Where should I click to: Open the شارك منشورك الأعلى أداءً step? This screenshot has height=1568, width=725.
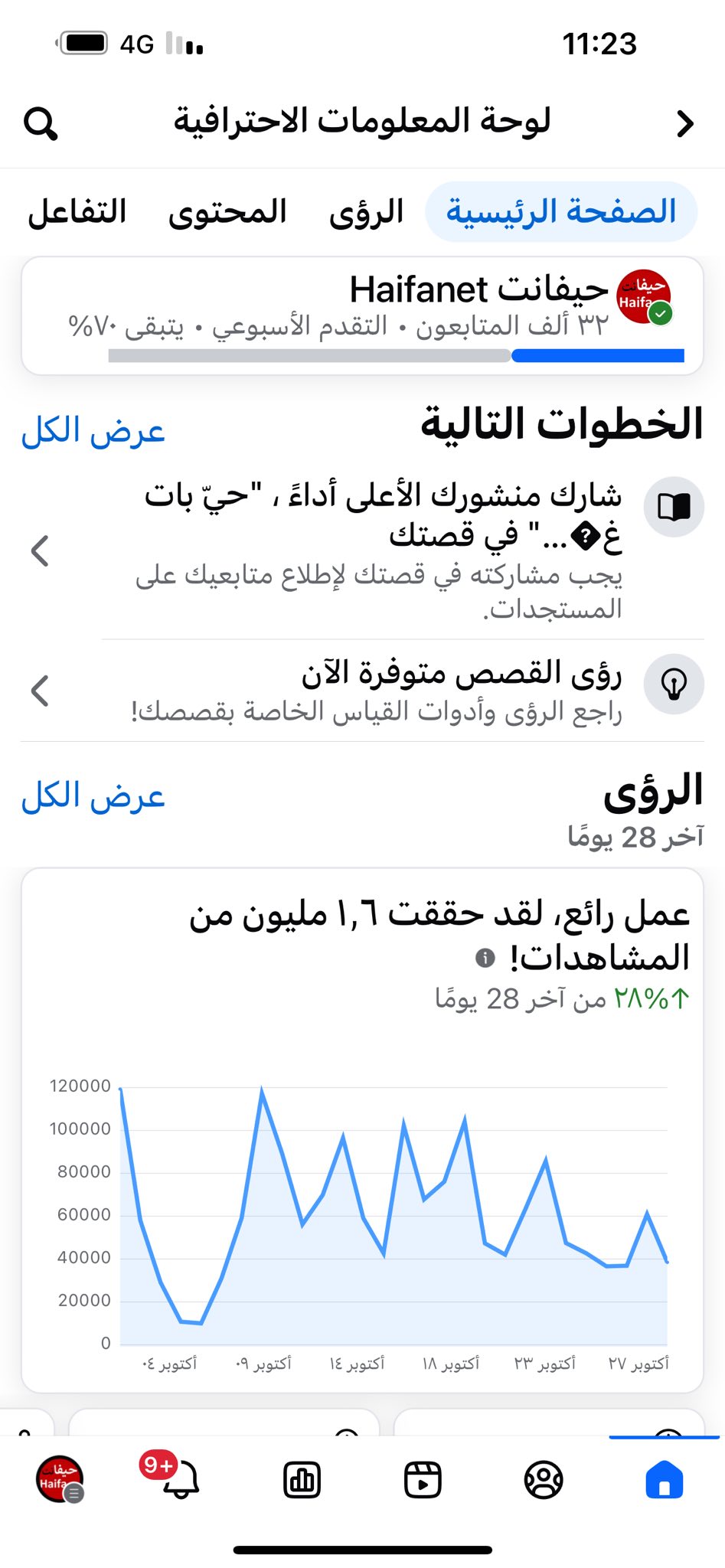[x=362, y=550]
